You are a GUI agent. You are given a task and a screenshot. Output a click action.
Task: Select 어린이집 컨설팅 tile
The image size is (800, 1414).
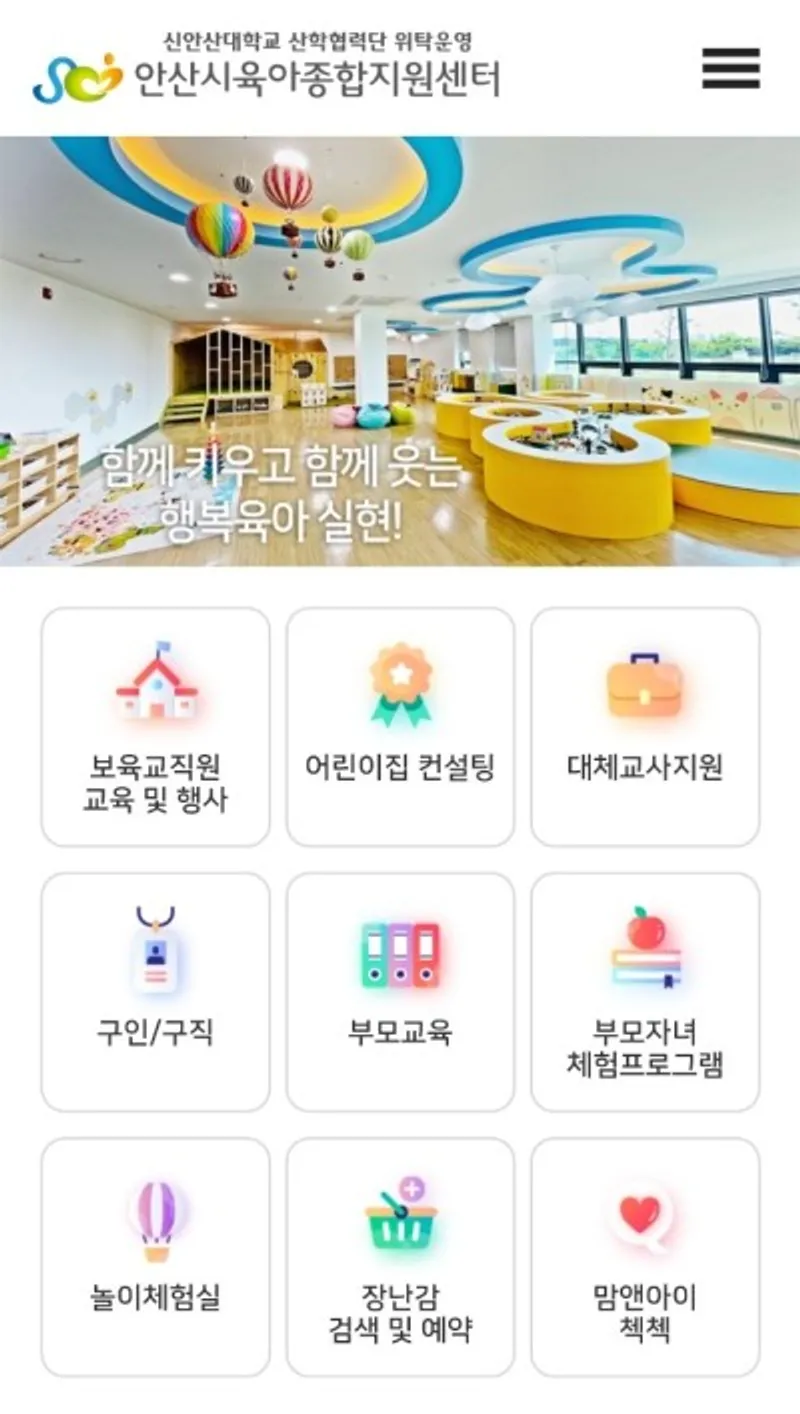click(400, 727)
